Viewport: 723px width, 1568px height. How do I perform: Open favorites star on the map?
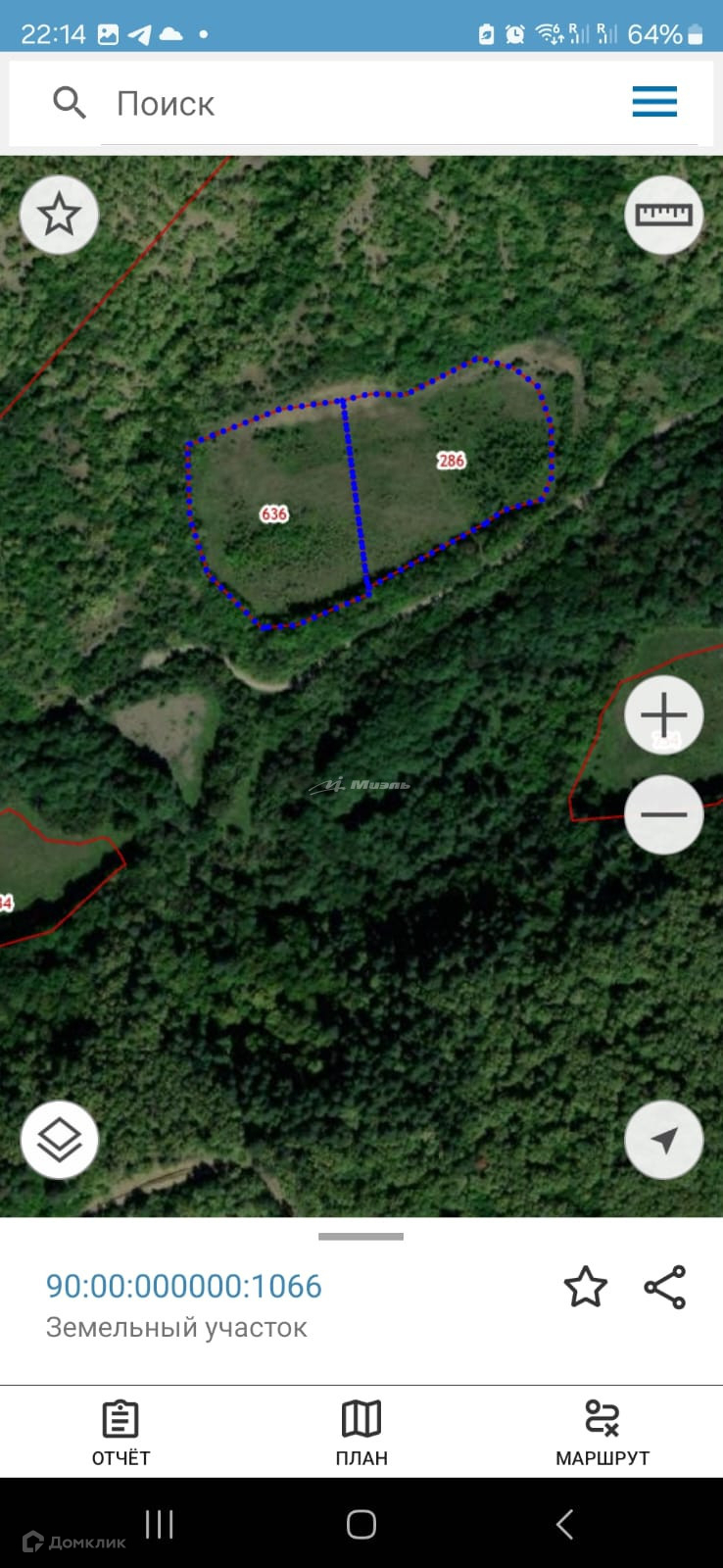tap(59, 215)
